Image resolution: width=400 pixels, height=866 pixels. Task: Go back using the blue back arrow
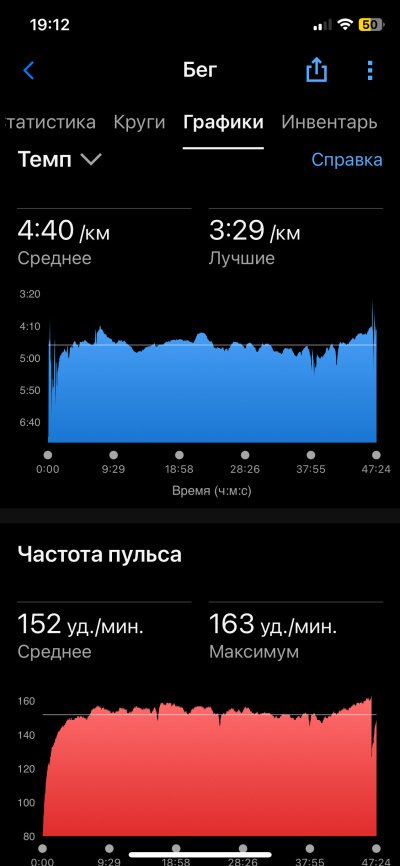(29, 71)
